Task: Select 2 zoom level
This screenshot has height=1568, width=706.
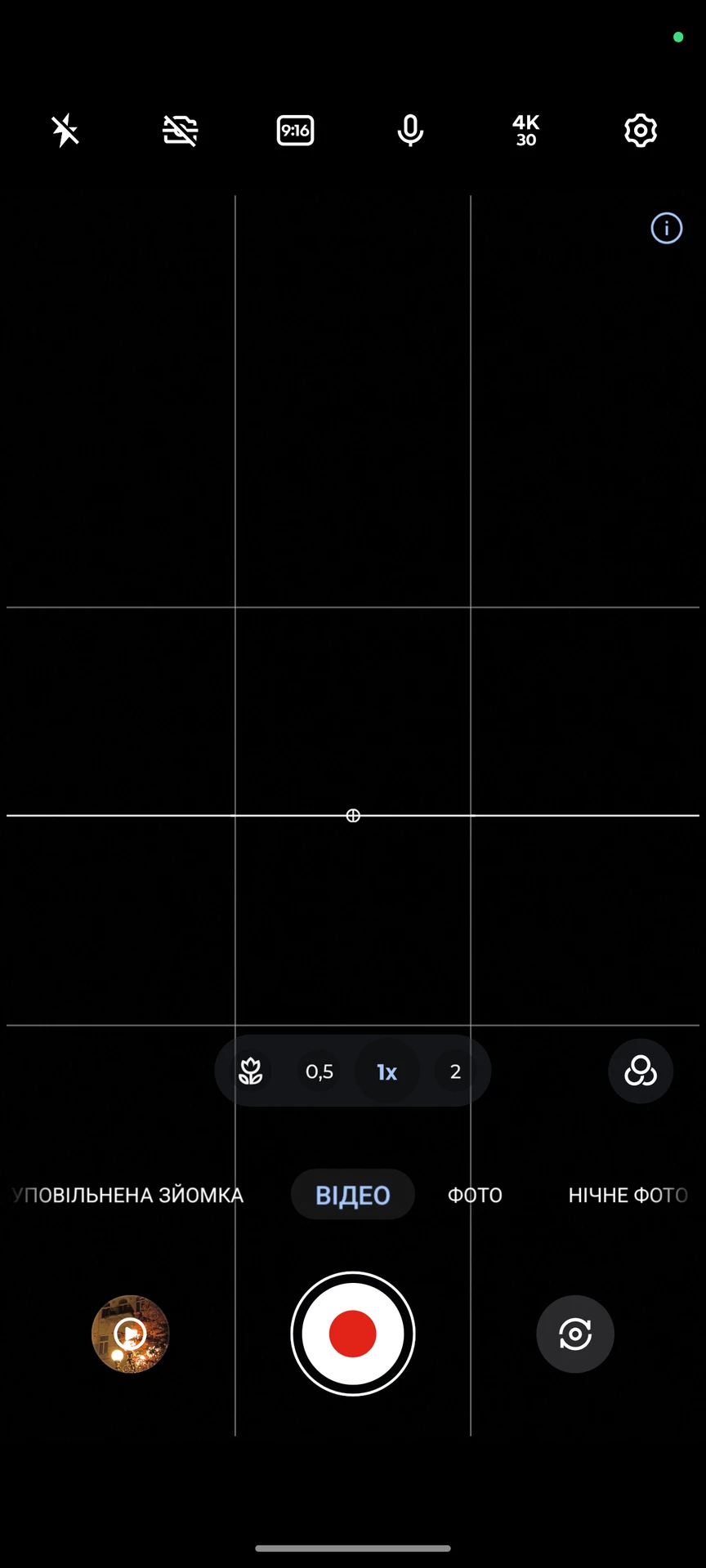Action: pos(455,1071)
